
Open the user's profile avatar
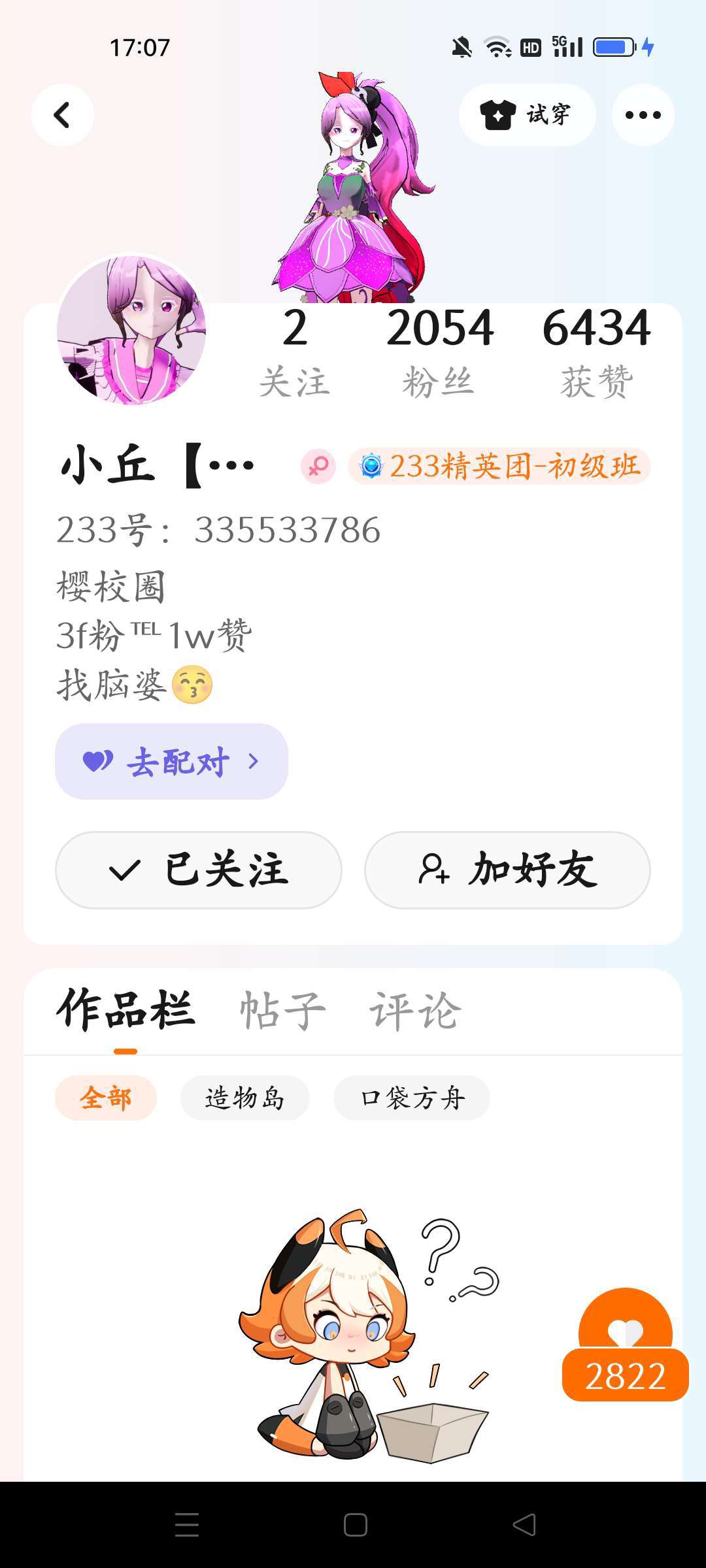pos(131,330)
